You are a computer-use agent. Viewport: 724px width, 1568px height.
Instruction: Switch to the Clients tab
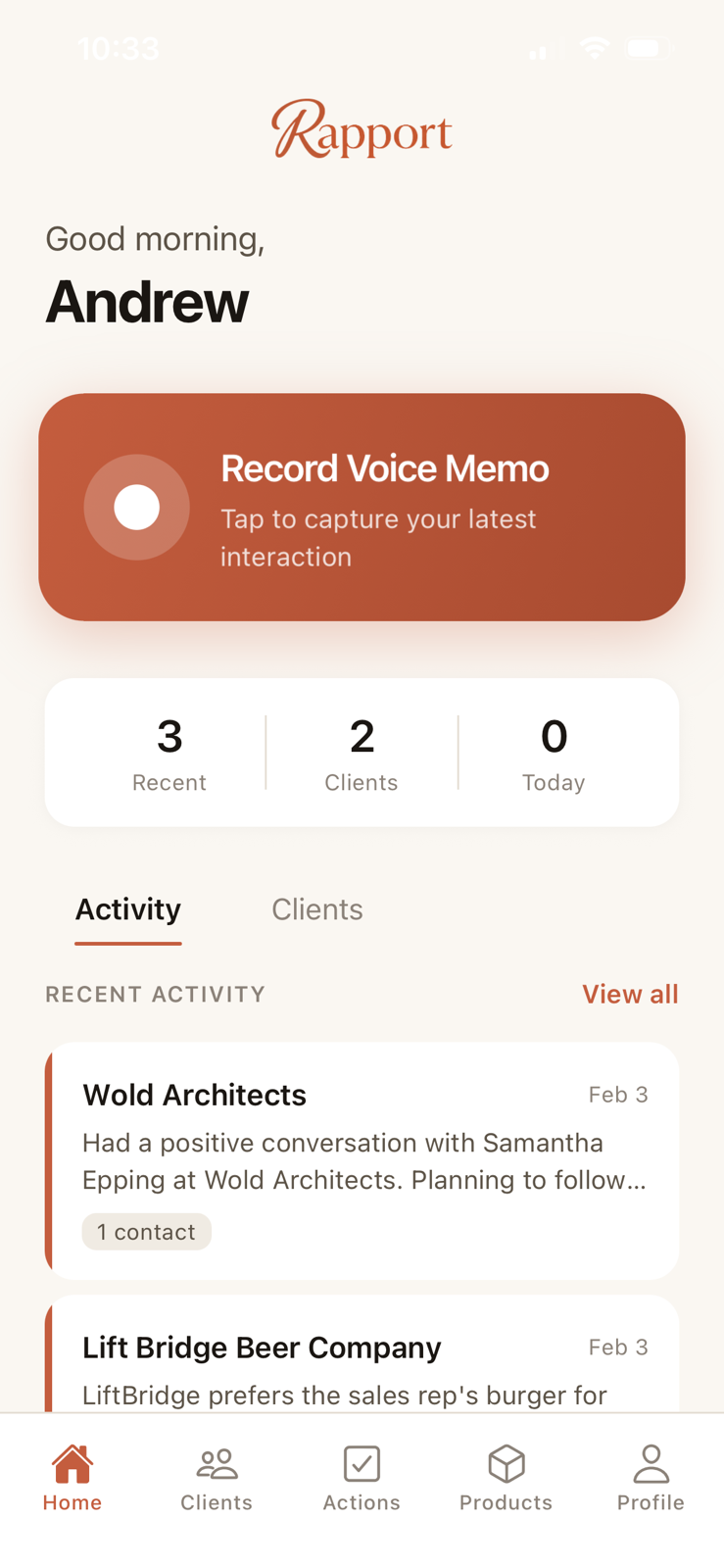click(316, 909)
